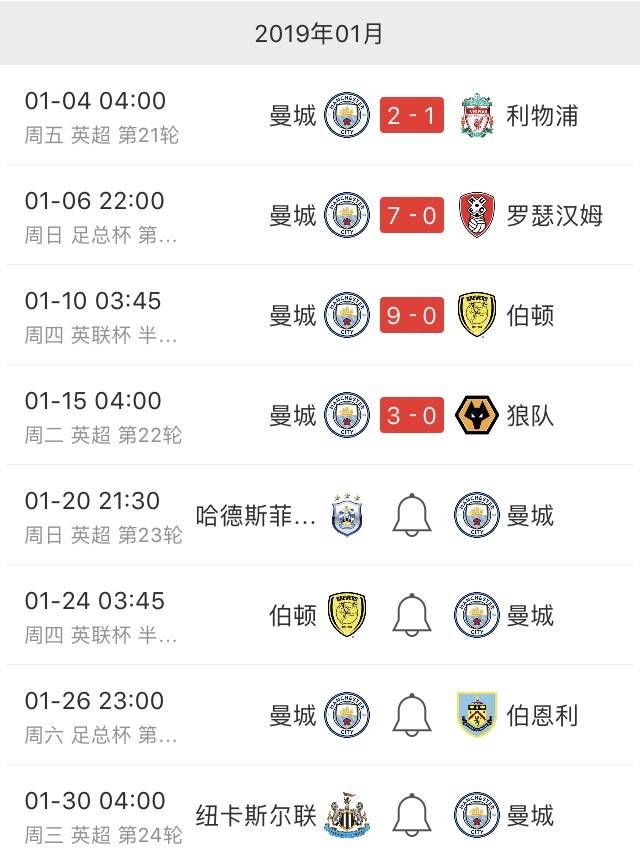640x865 pixels.
Task: View the 曼城 3-0 狼队 match details
Action: [x=410, y=416]
